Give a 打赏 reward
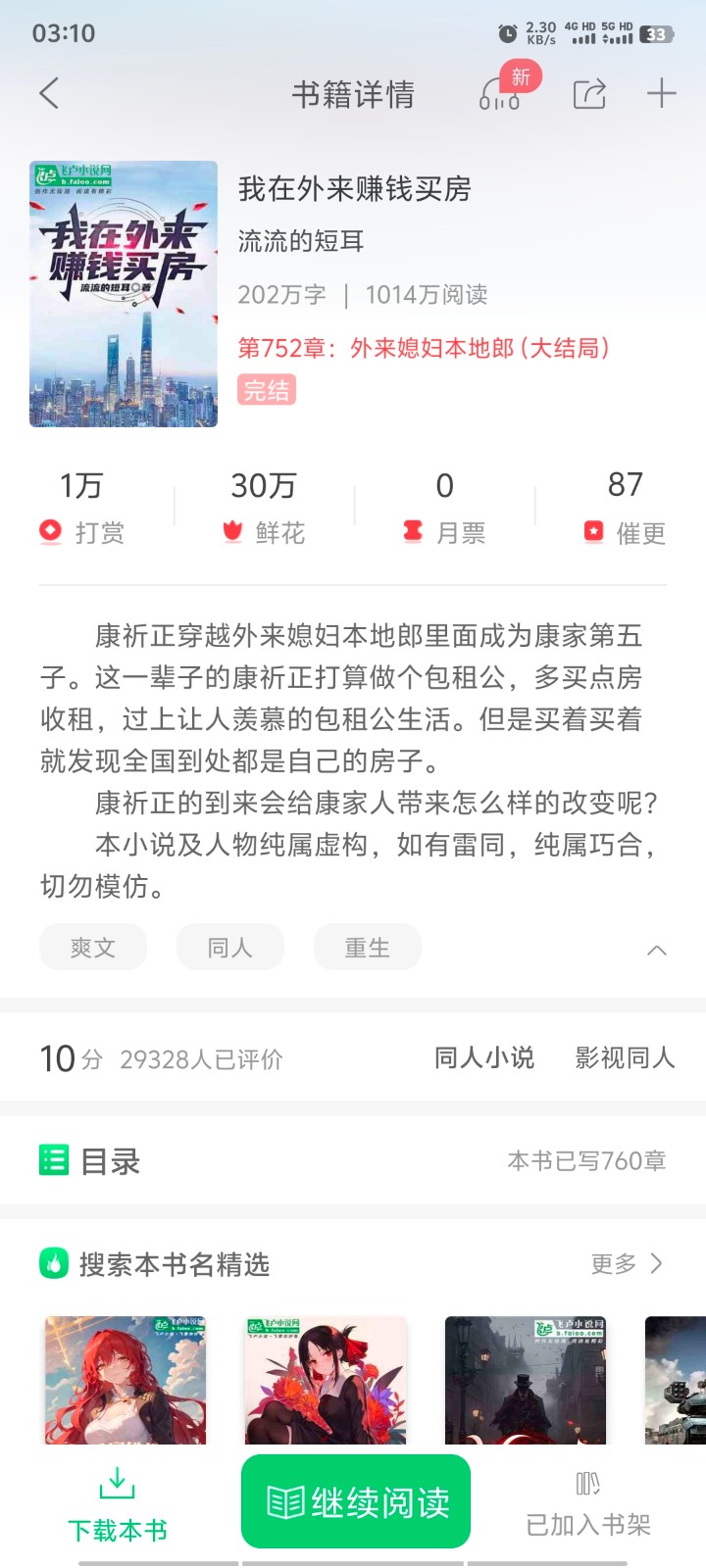Screen dimensions: 706x1568 click(x=81, y=508)
